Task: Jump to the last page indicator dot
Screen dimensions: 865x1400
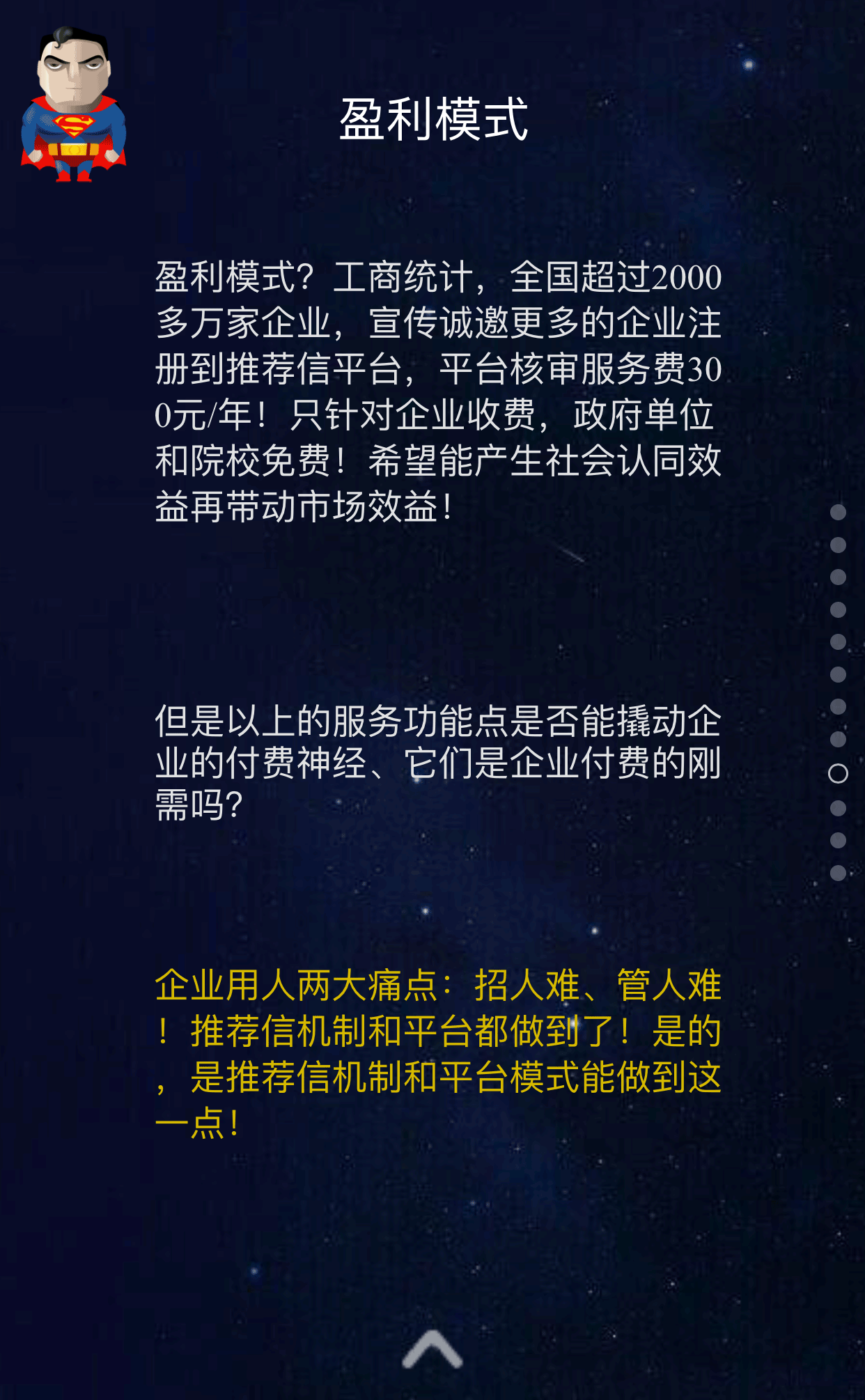Action: pos(838,873)
